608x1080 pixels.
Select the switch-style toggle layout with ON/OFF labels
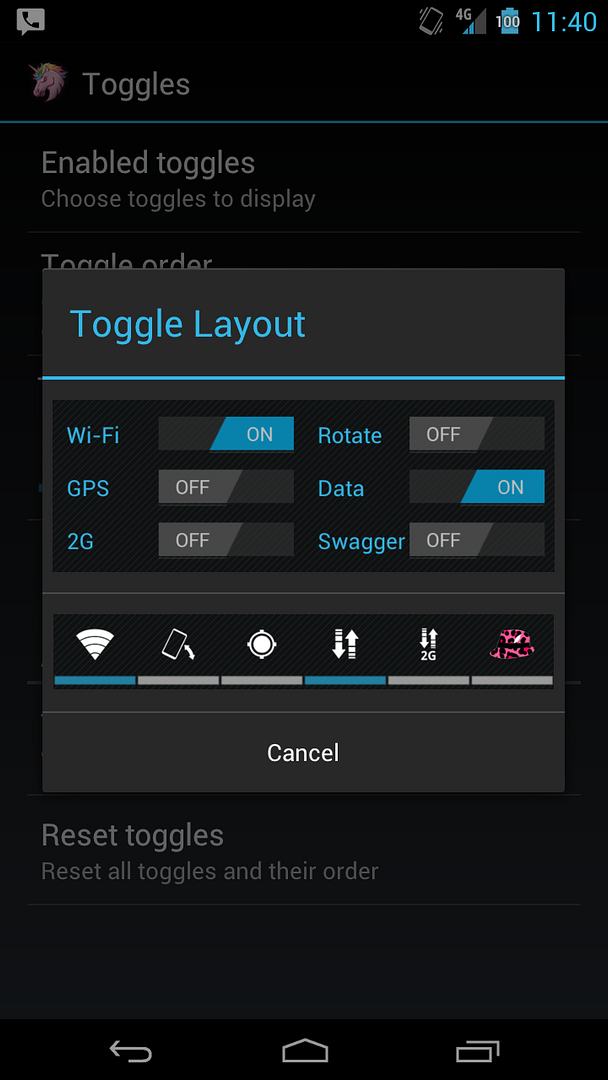click(x=303, y=486)
